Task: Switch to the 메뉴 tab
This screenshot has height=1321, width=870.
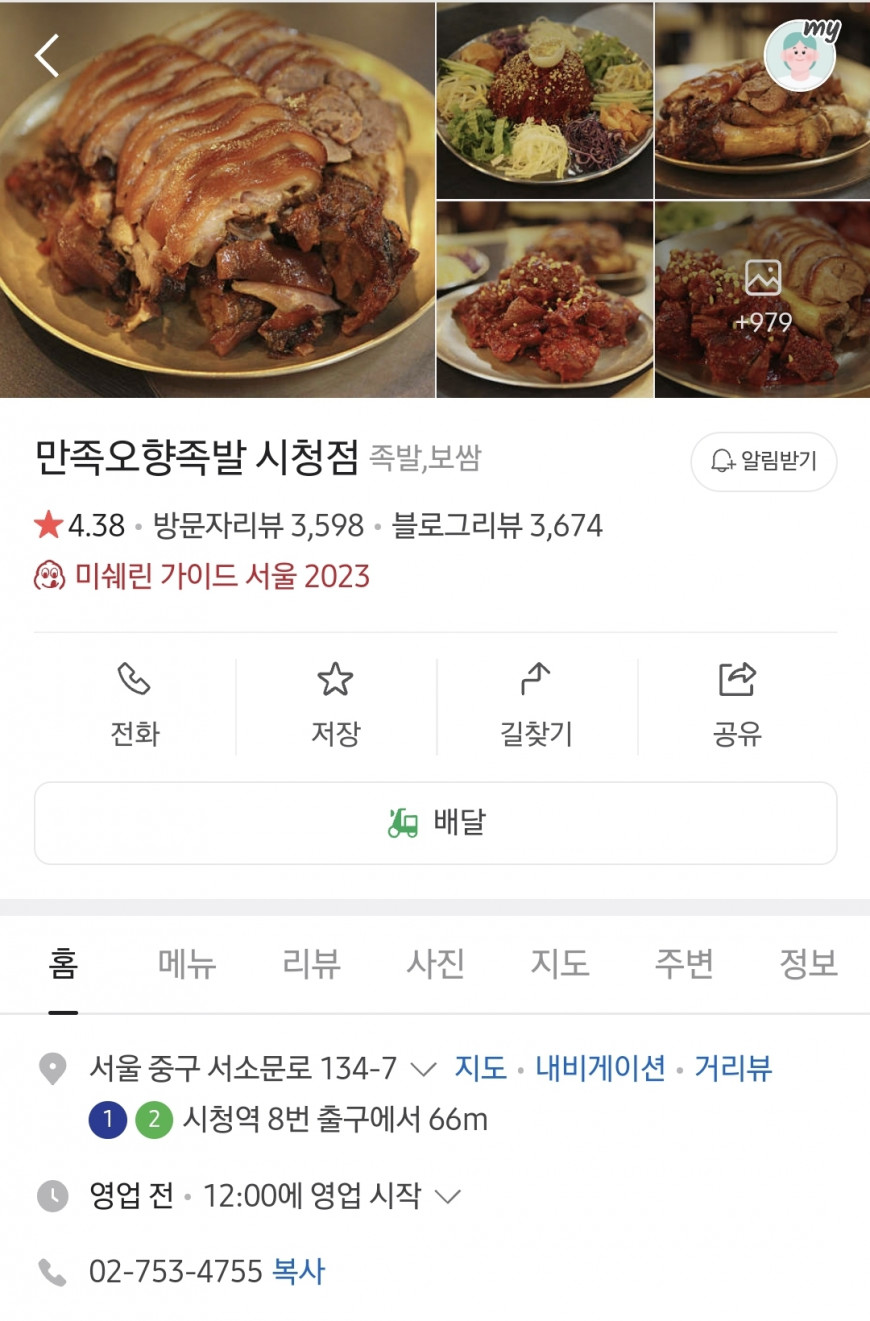Action: coord(187,964)
